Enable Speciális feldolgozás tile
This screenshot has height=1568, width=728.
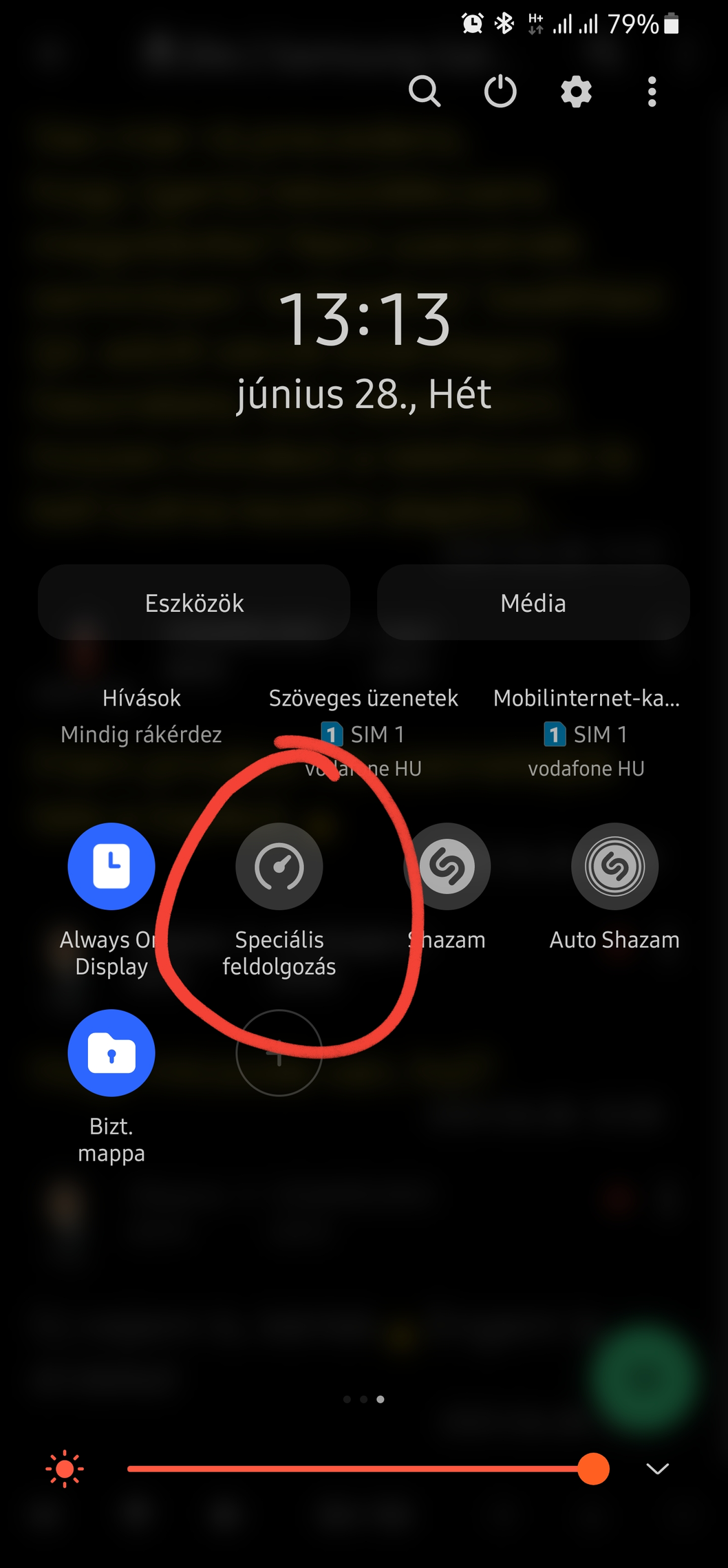(279, 866)
